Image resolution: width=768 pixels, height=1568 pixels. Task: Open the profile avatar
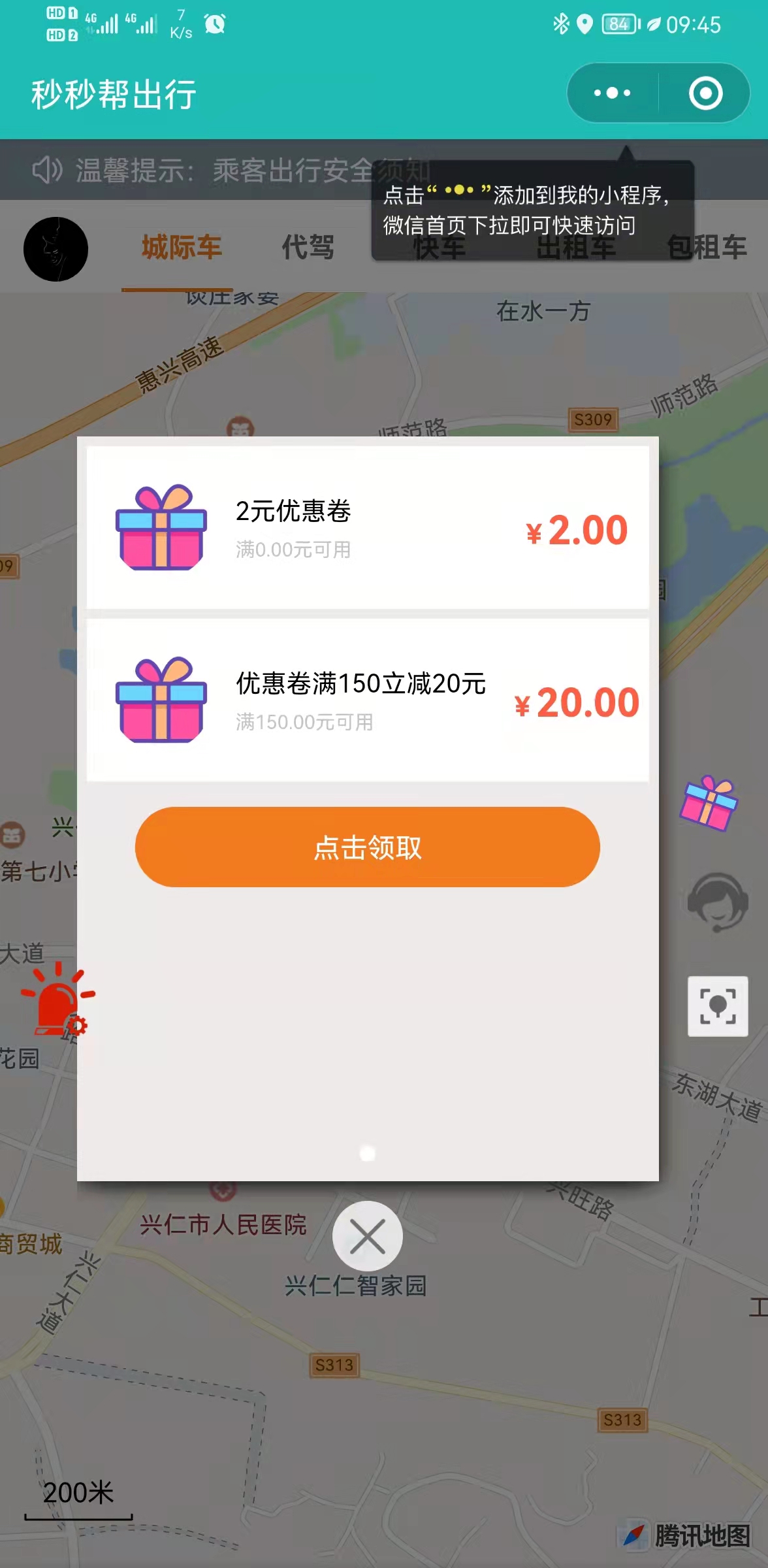point(56,249)
